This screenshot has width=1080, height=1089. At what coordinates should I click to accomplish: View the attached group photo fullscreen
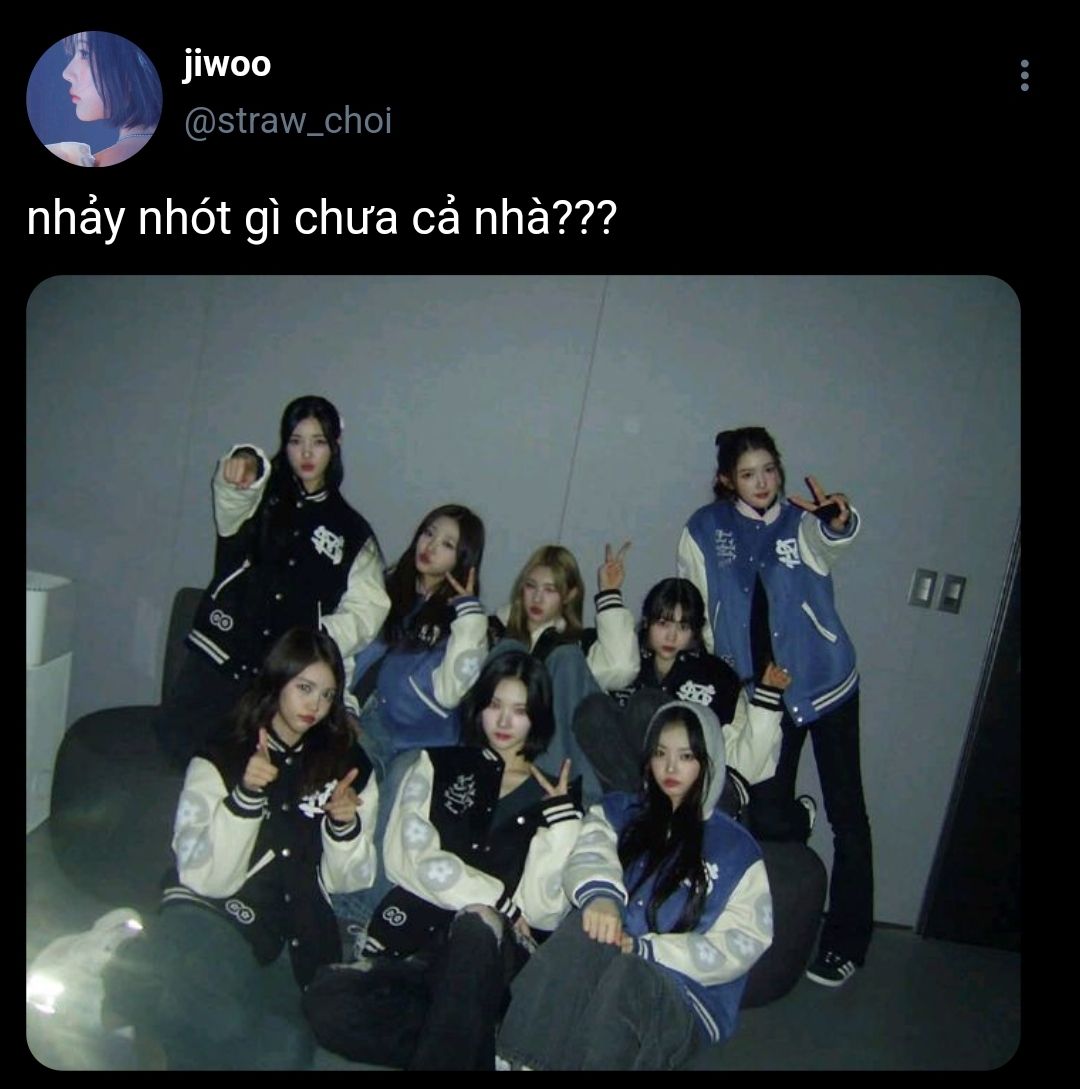tap(523, 672)
